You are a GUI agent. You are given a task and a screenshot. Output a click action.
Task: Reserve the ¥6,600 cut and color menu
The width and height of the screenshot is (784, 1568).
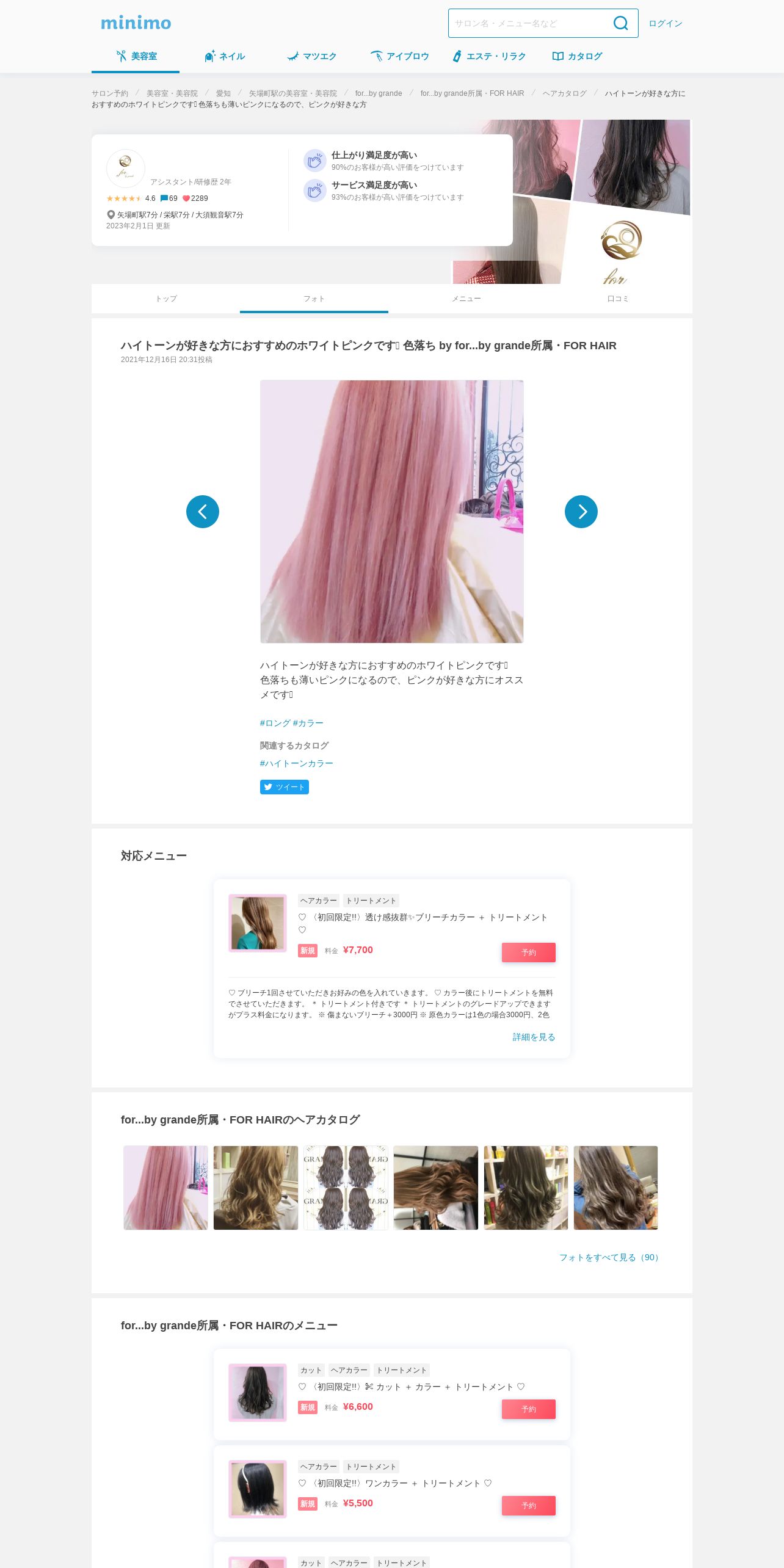coord(528,1409)
